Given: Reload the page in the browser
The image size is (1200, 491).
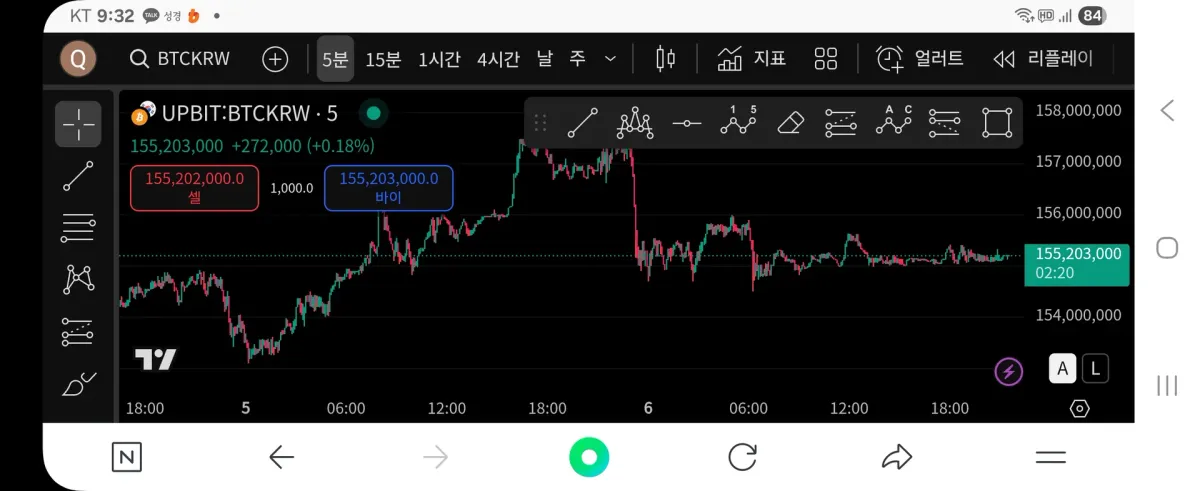Looking at the screenshot, I should pos(742,458).
